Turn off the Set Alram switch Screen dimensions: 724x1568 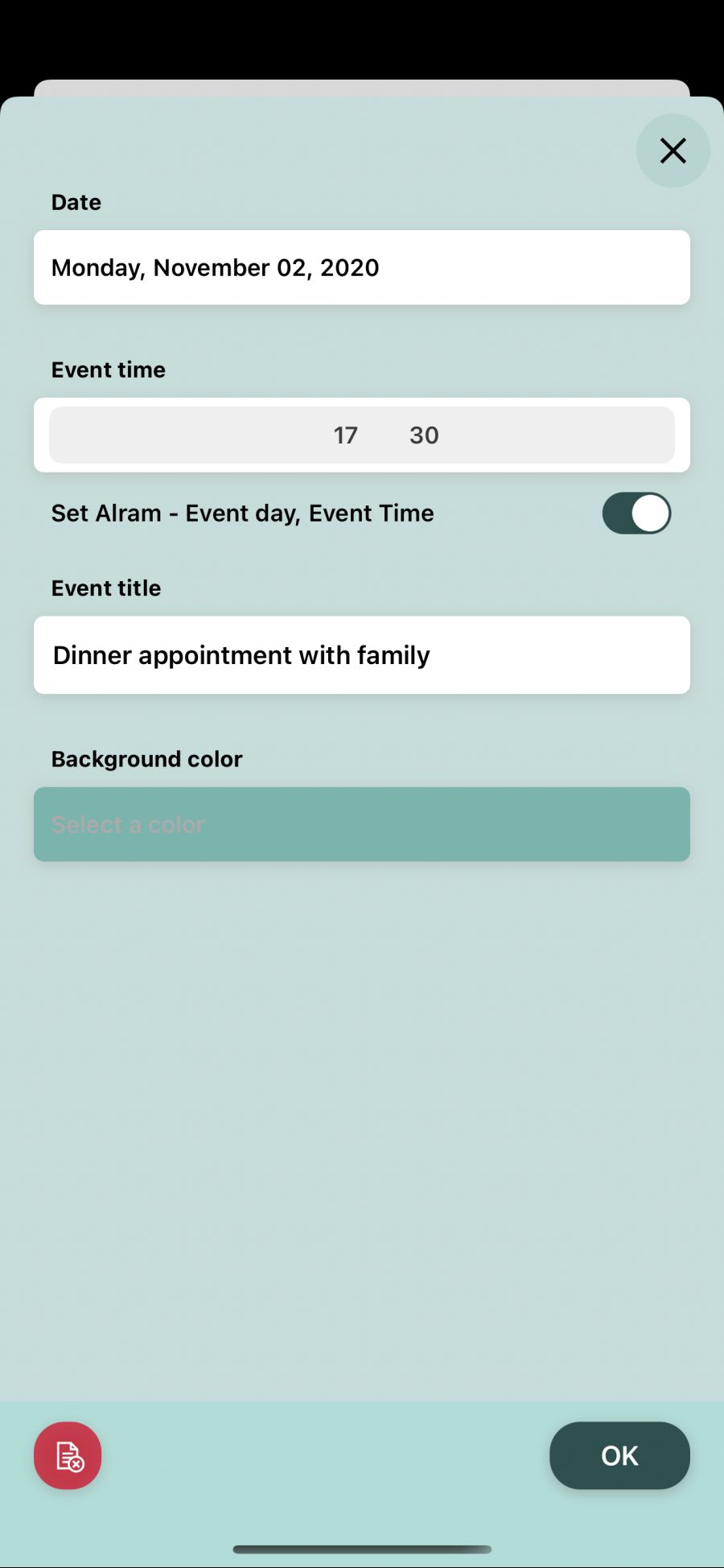pos(636,514)
